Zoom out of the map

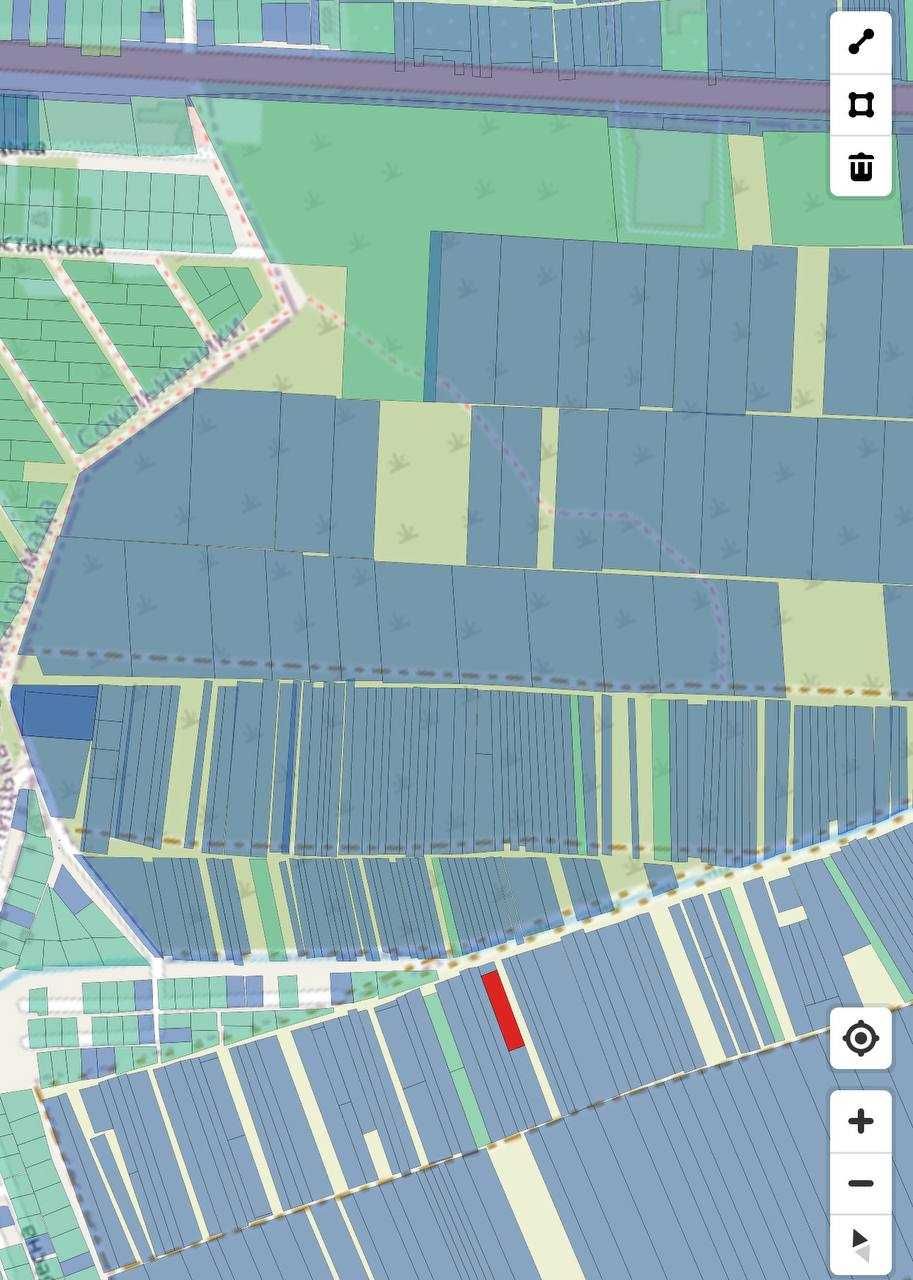pos(861,1184)
